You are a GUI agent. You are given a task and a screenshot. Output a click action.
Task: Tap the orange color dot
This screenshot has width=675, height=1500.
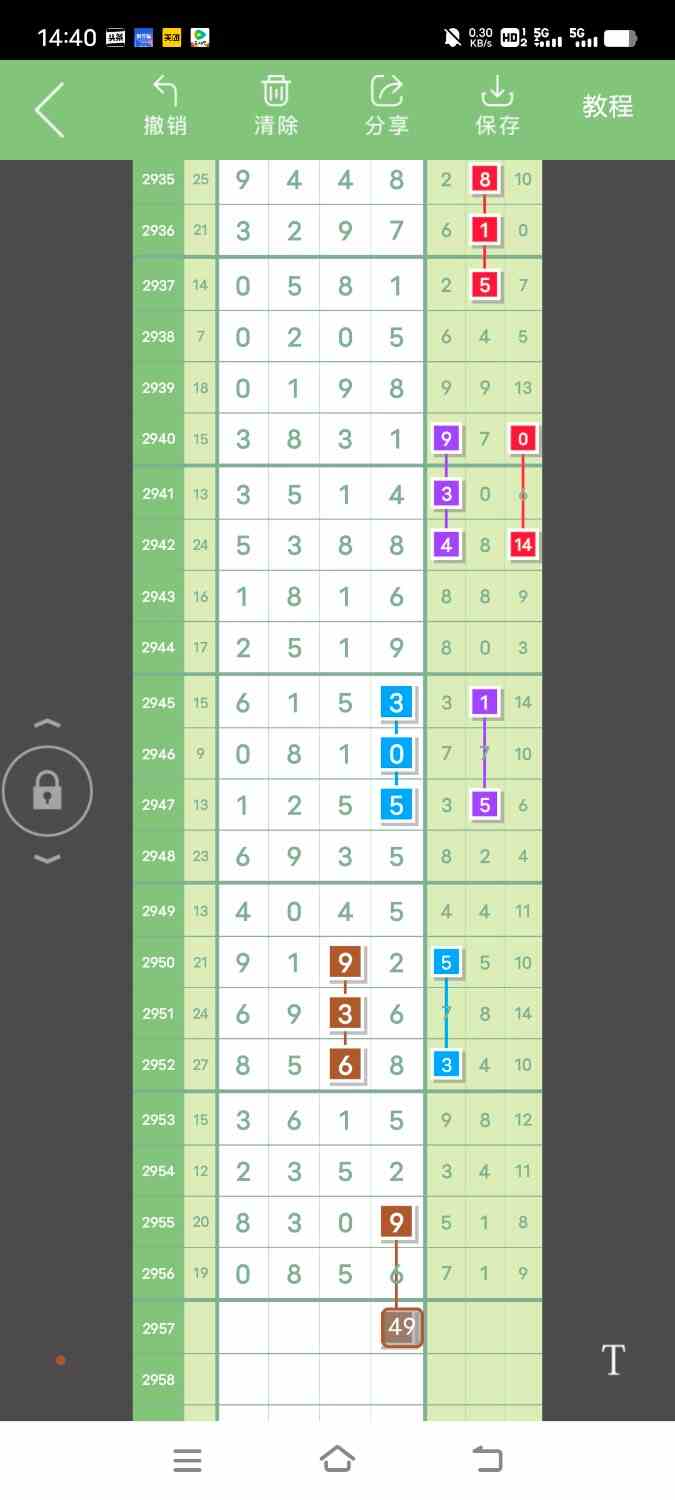pyautogui.click(x=61, y=1360)
